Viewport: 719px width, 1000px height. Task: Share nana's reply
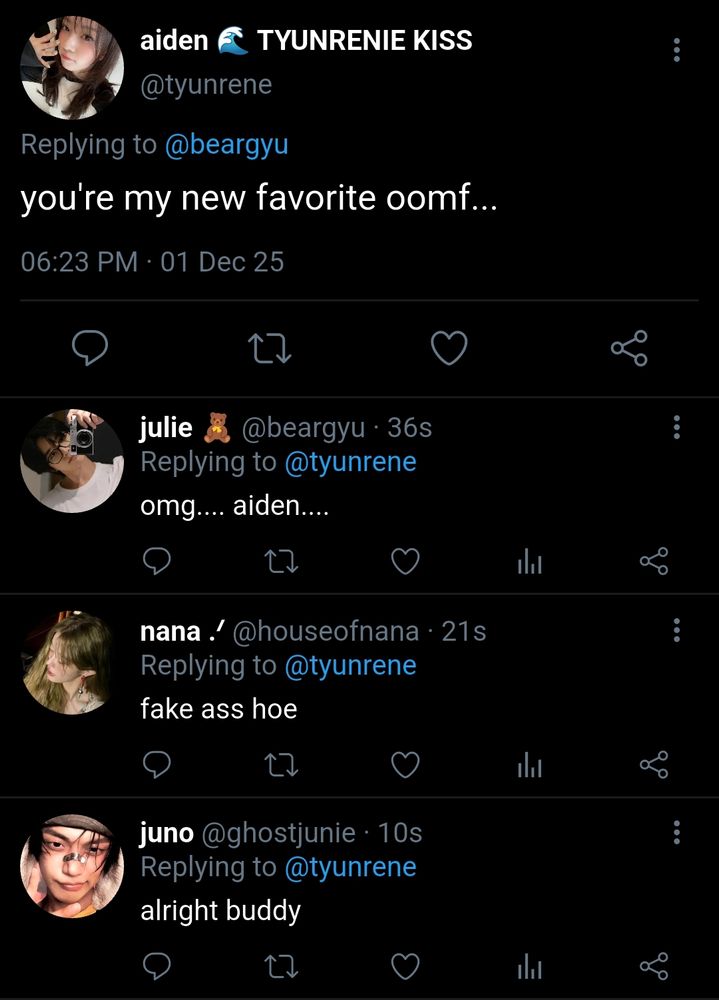tap(653, 766)
